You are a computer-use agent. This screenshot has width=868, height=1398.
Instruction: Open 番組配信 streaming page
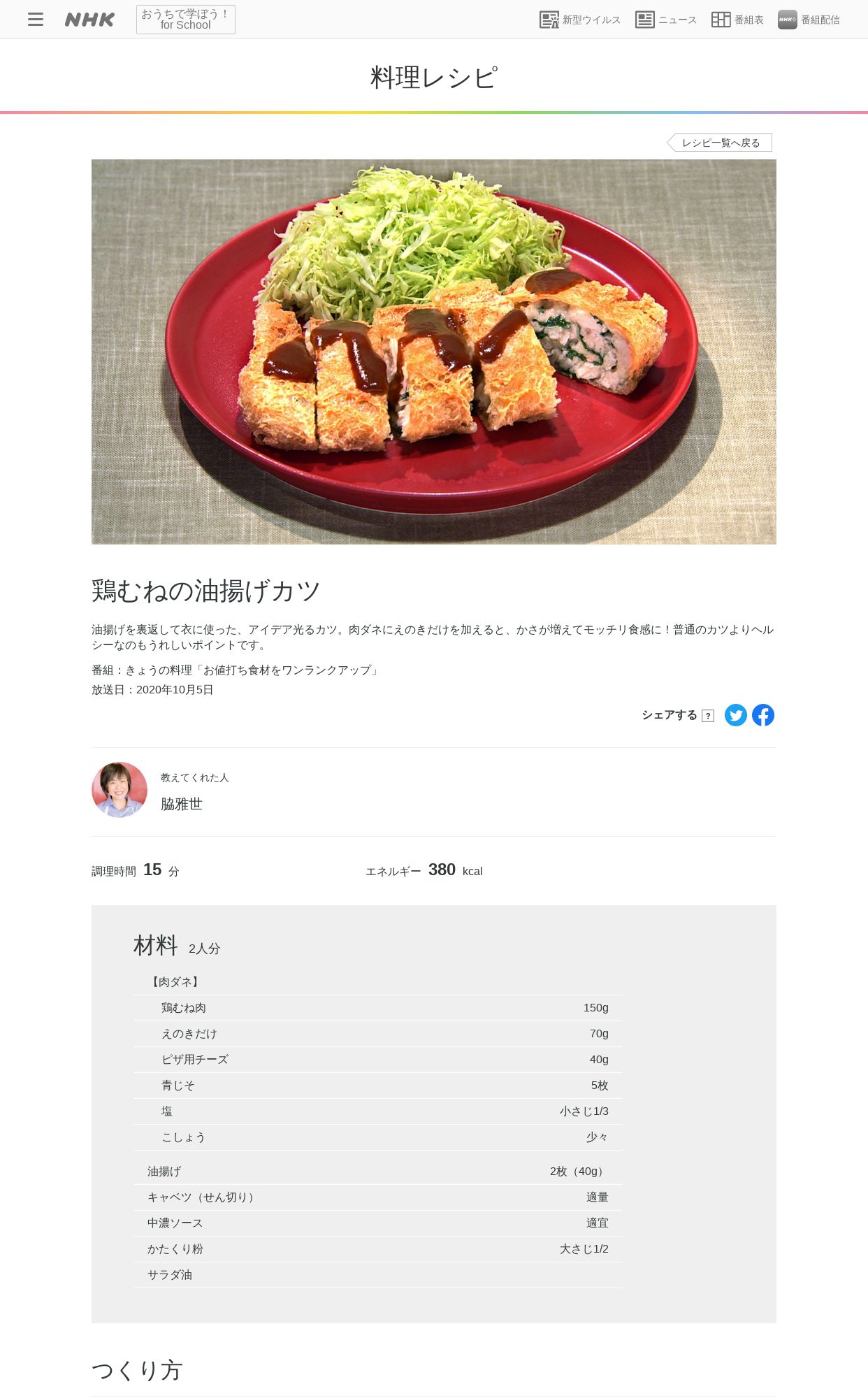tap(809, 20)
